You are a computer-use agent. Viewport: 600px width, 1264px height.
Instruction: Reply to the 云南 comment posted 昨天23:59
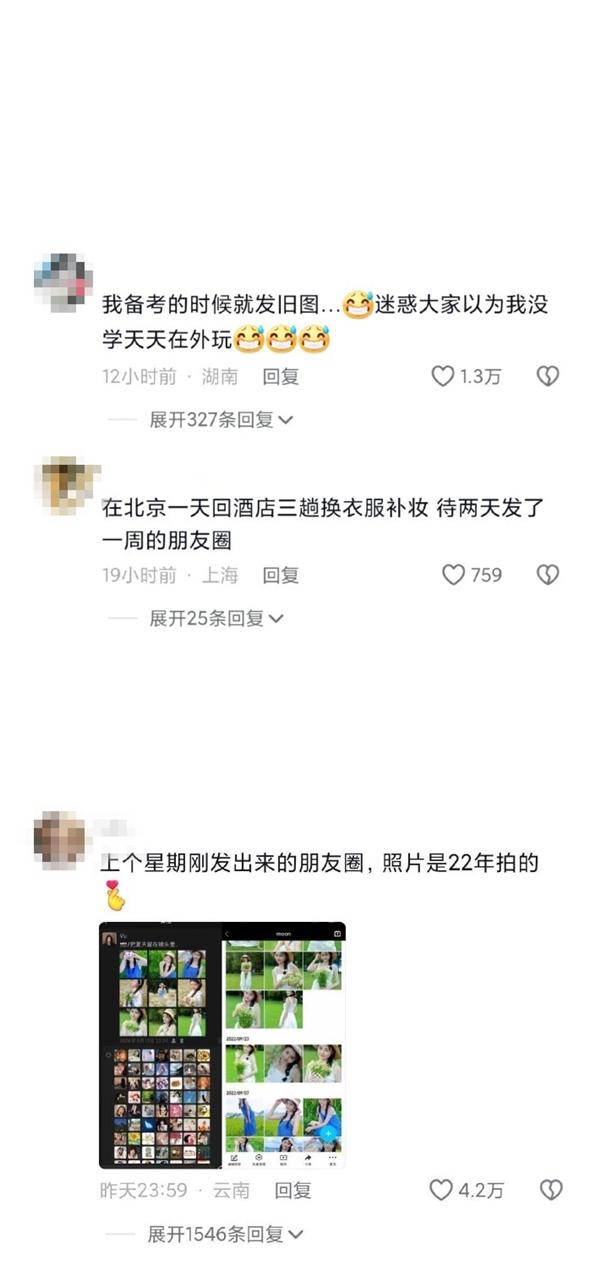tap(293, 1190)
